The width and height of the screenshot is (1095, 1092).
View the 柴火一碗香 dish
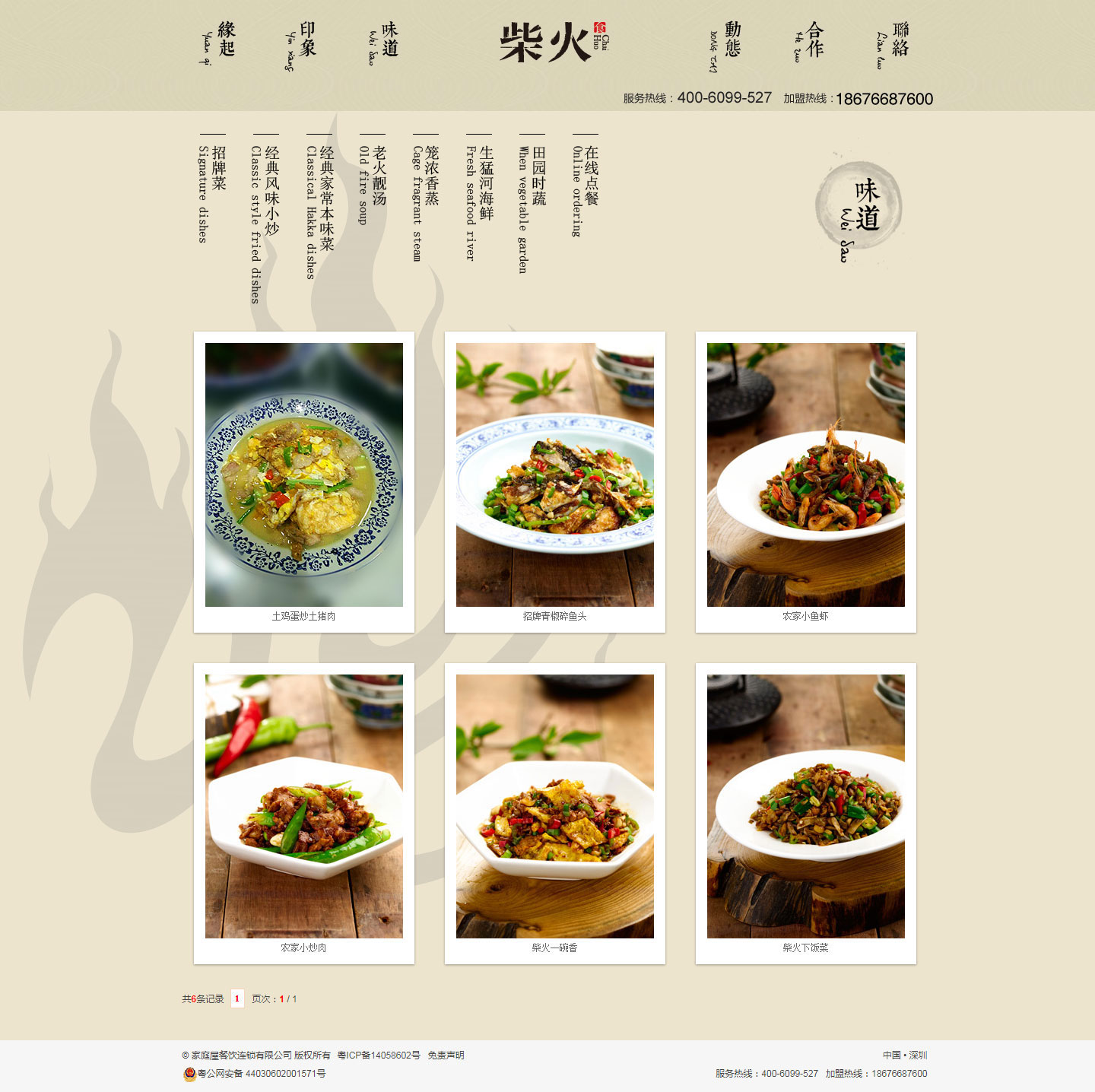555,806
